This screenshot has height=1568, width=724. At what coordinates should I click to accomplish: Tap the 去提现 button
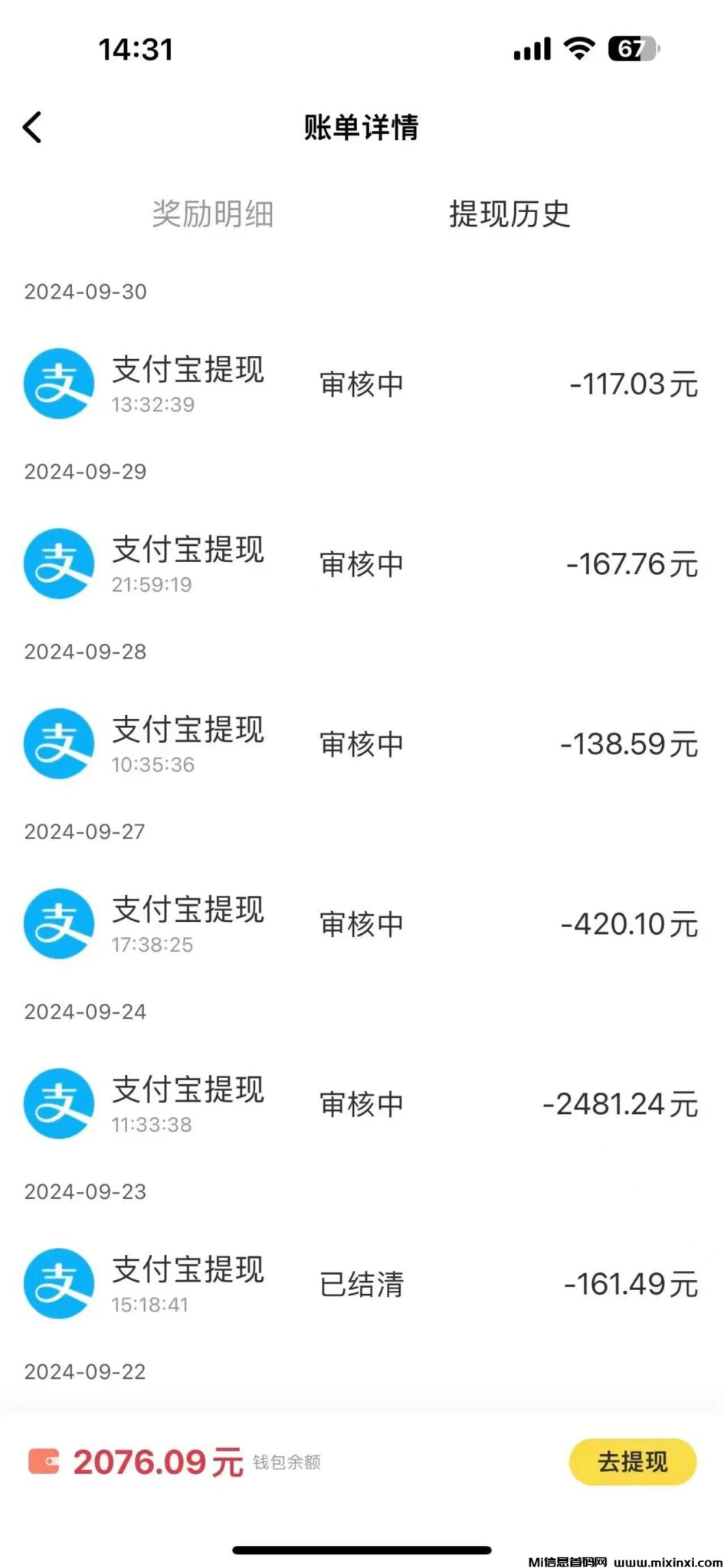632,1462
